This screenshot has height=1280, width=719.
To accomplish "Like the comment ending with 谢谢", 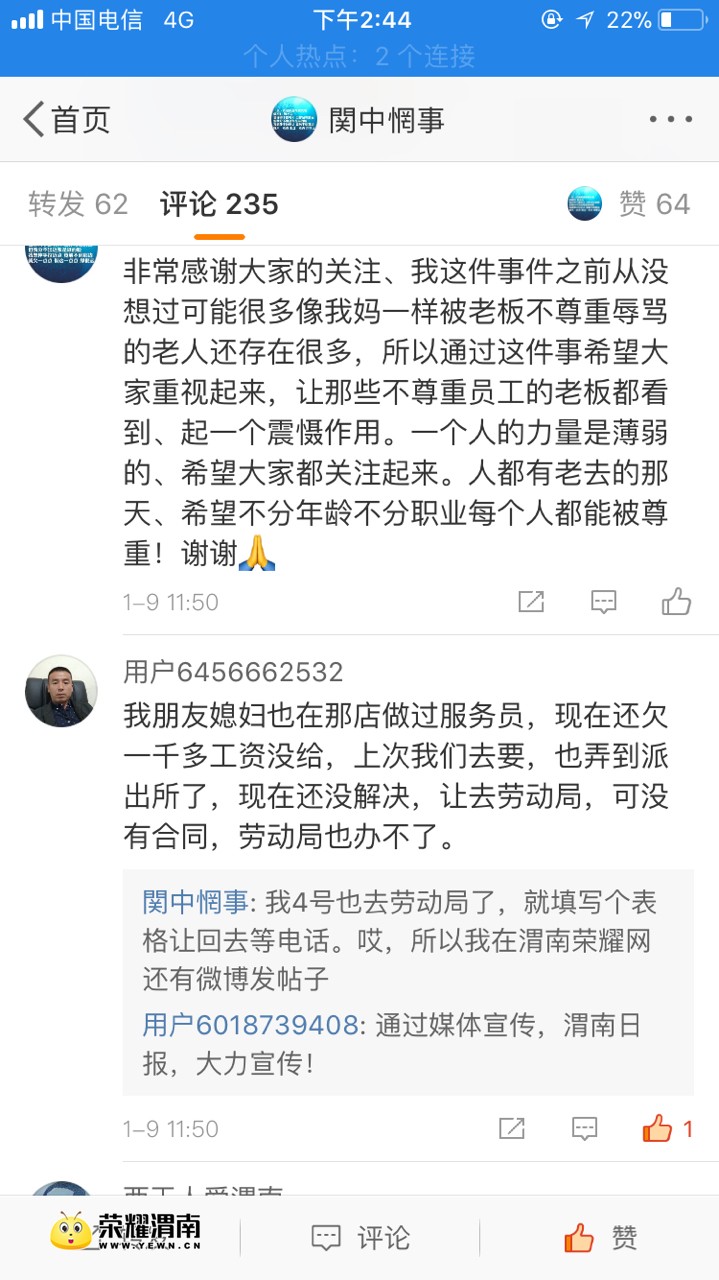I will click(x=676, y=601).
